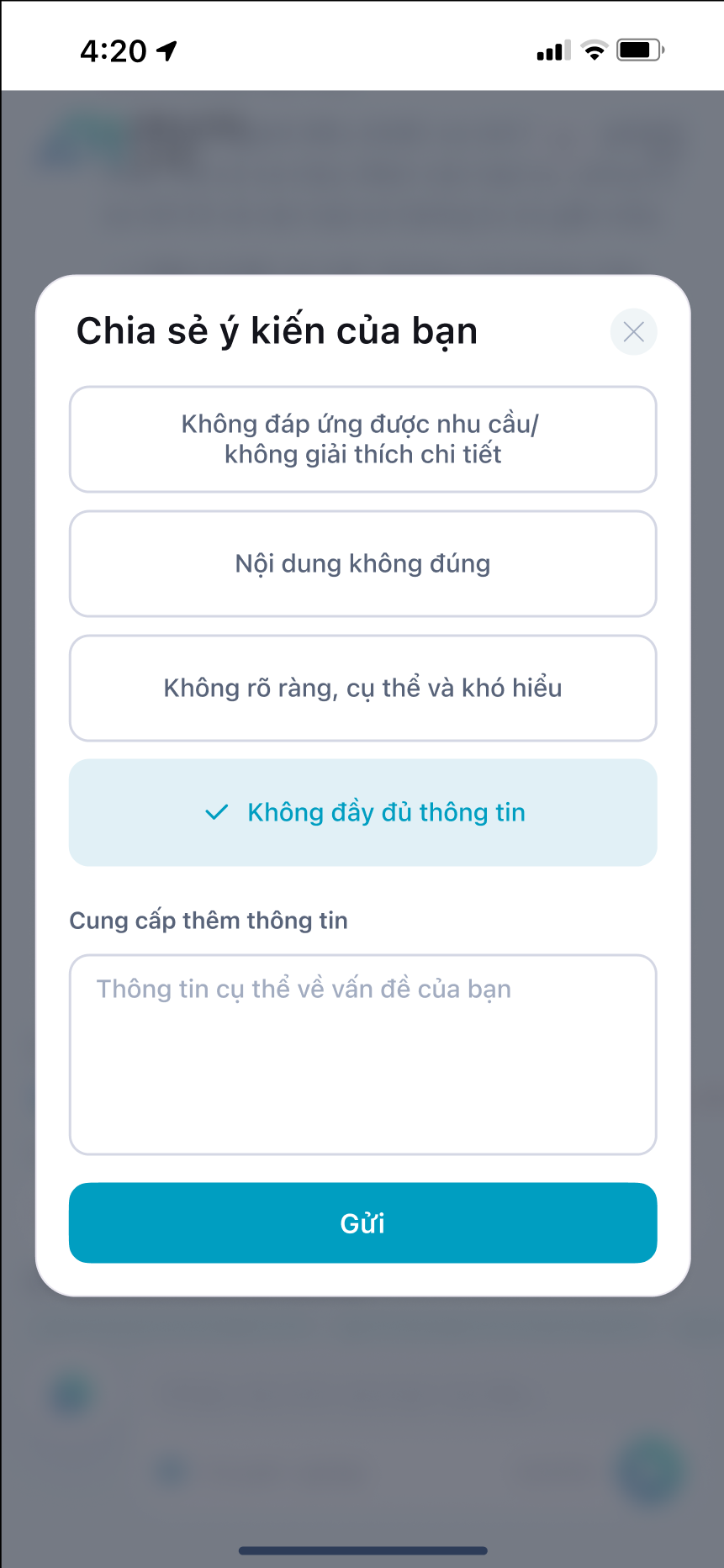Close the feedback dialog
Screen dimensions: 724x1568
pos(633,332)
